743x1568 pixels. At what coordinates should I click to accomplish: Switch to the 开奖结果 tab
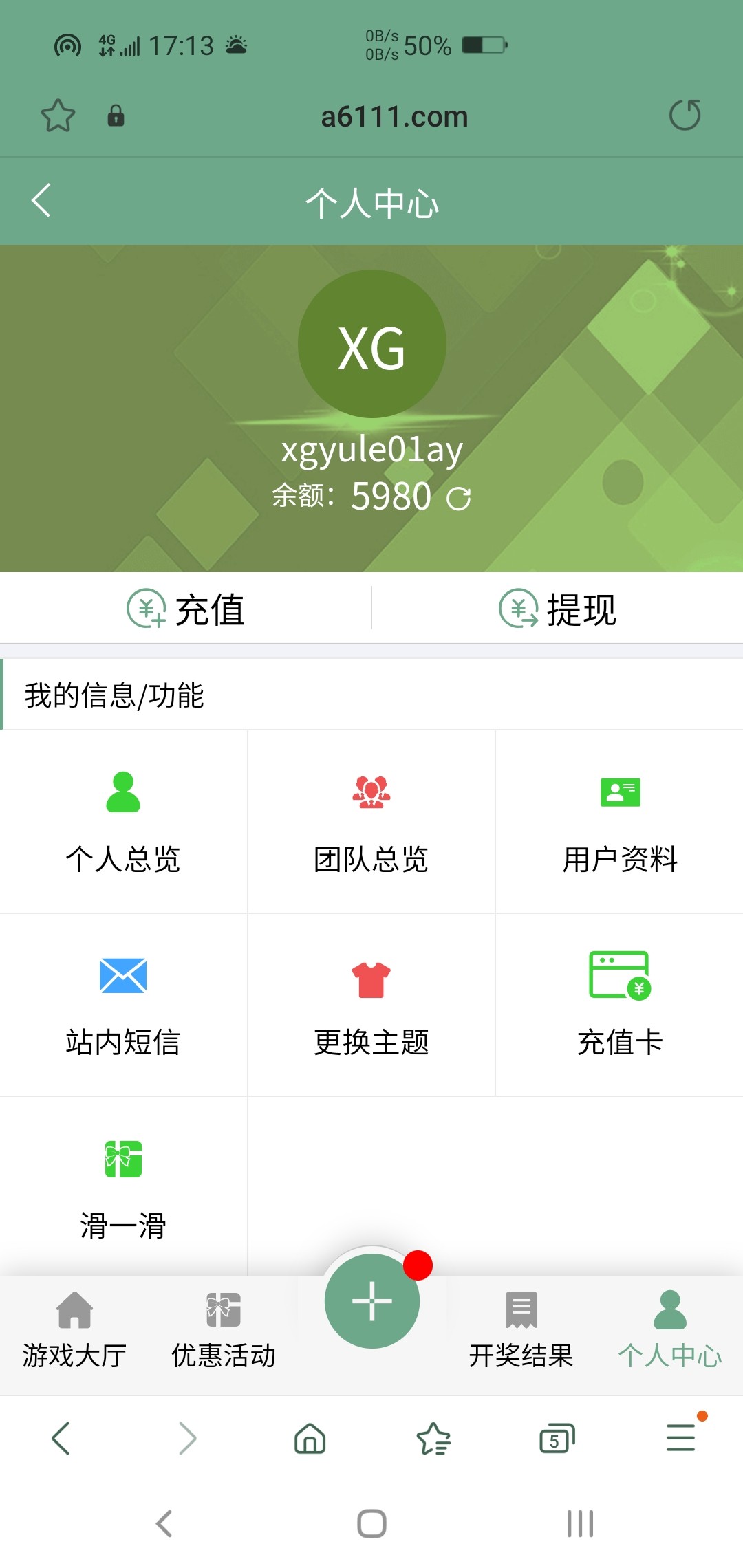[521, 1329]
